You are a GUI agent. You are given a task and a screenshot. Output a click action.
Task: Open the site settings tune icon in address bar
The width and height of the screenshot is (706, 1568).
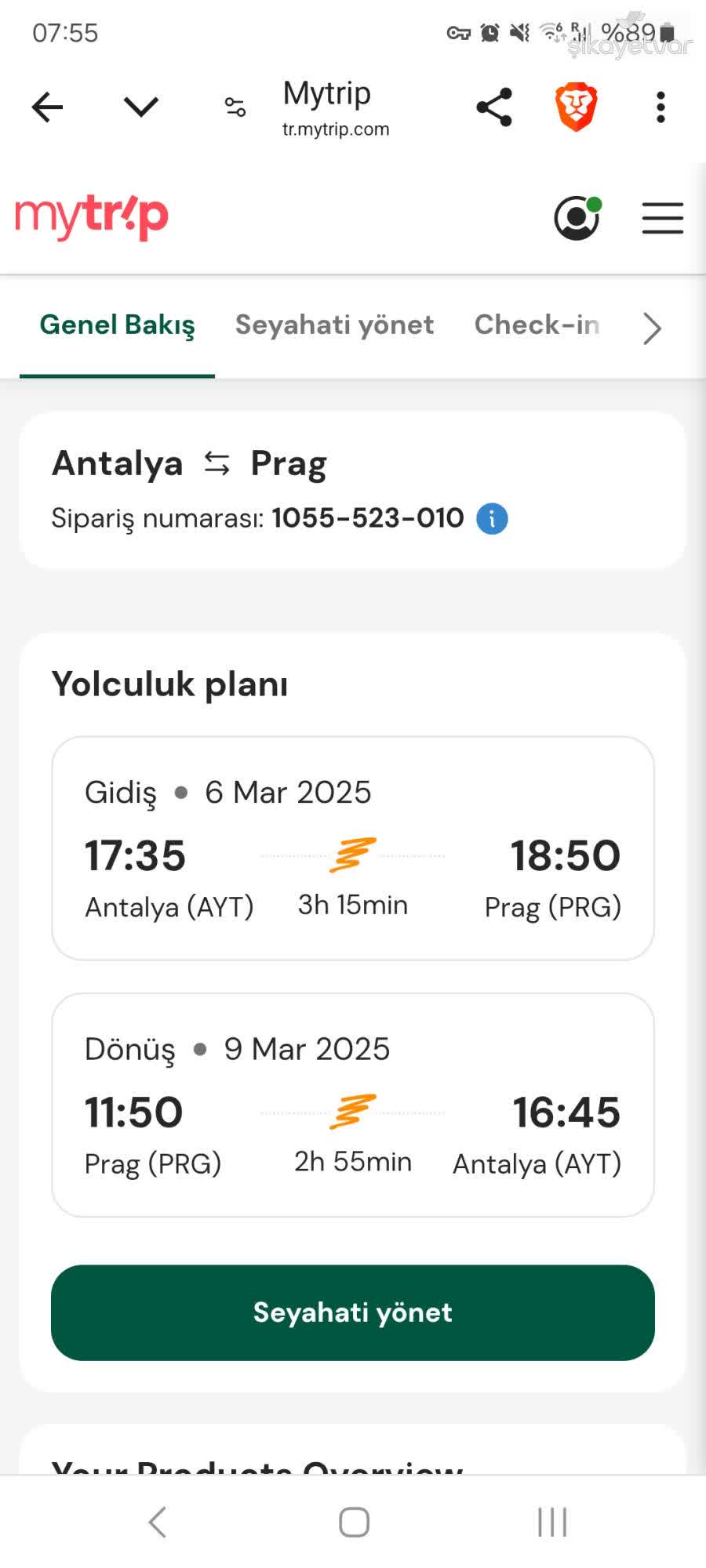tap(235, 107)
